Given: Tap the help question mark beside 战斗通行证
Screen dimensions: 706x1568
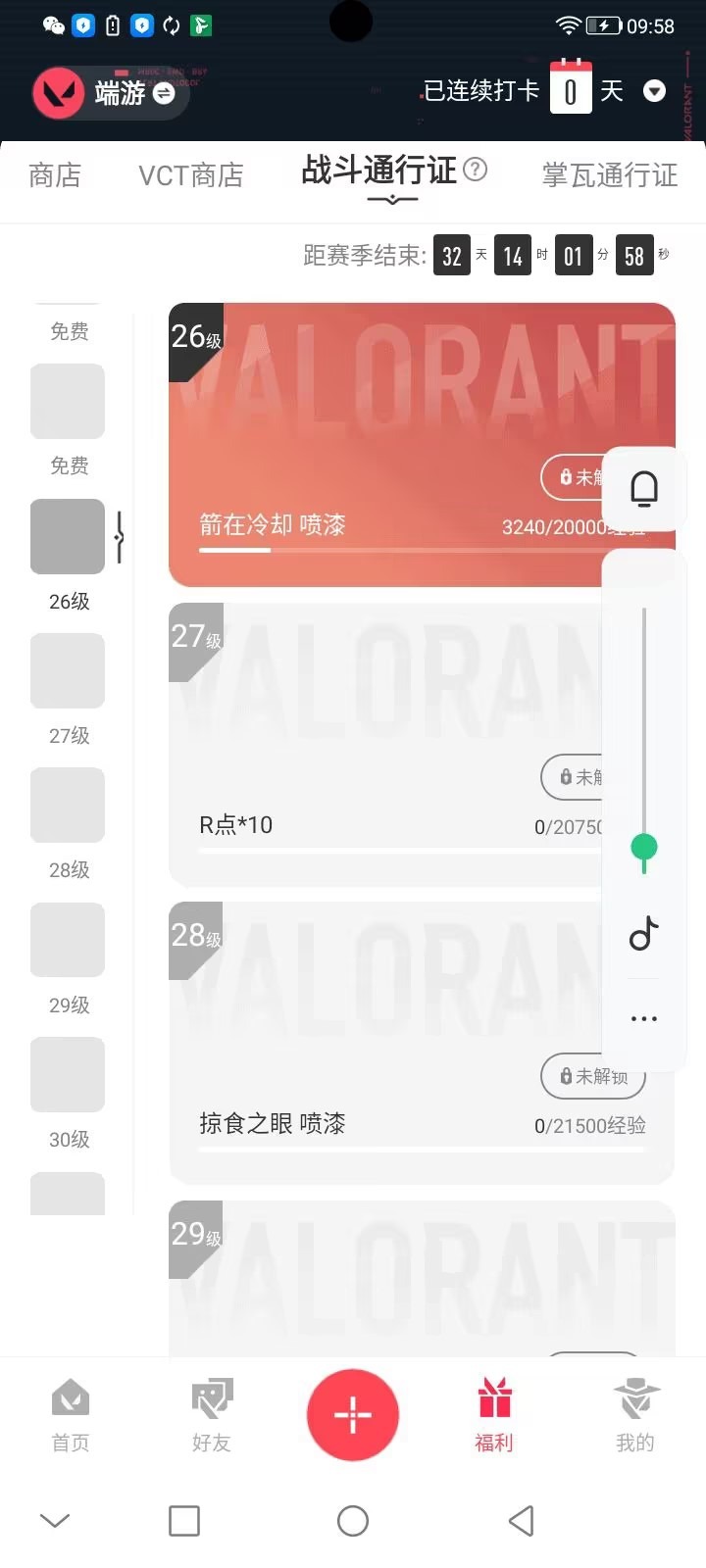Looking at the screenshot, I should click(477, 169).
